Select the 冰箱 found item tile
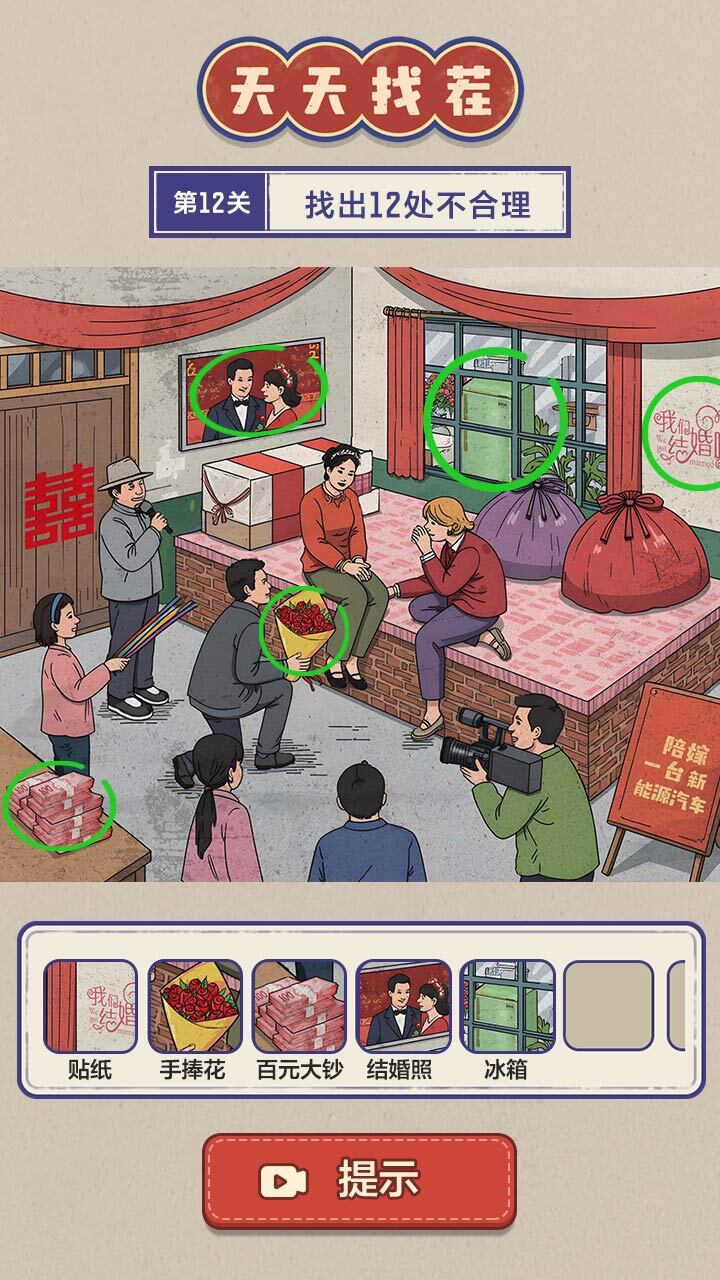 507,1007
